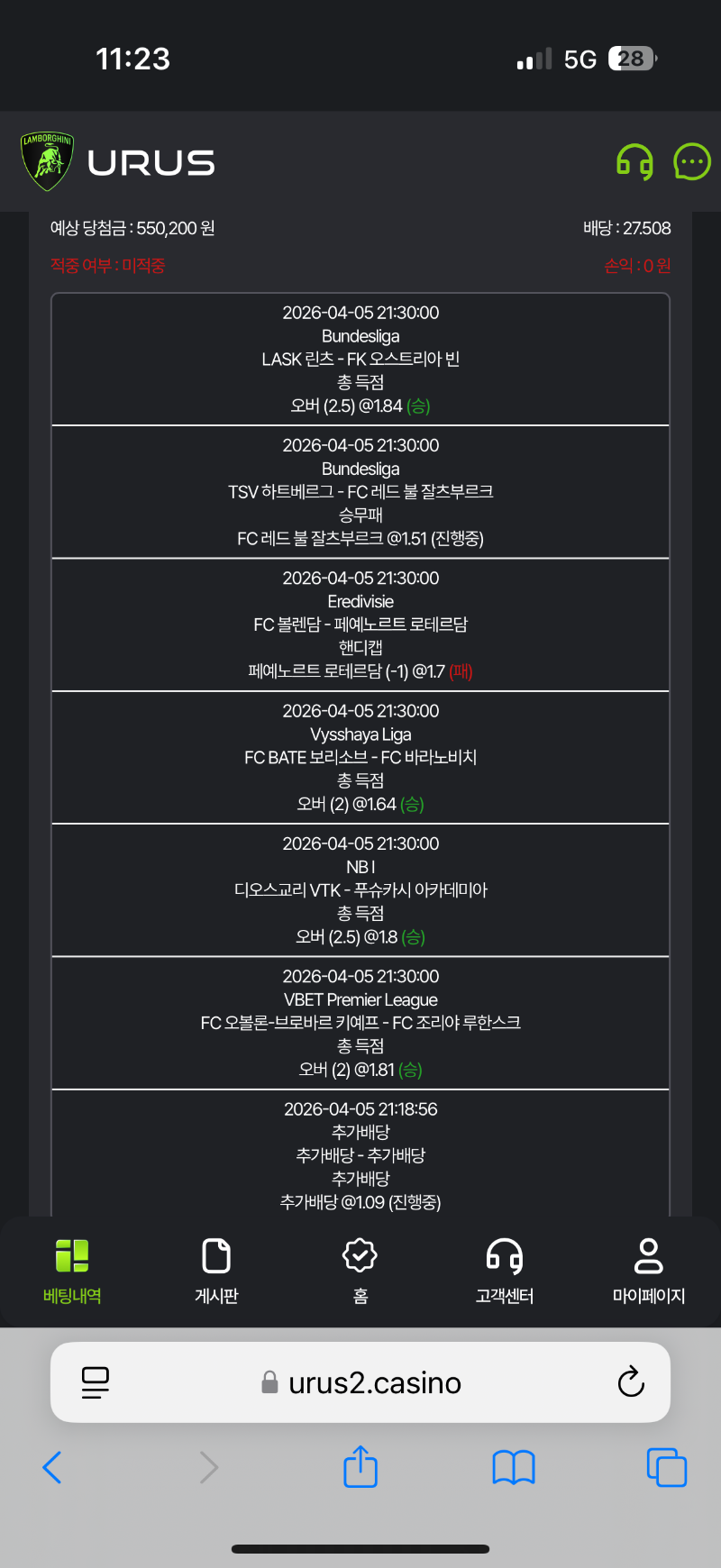Open the Safari page settings menu
721x1568 pixels.
96,1382
